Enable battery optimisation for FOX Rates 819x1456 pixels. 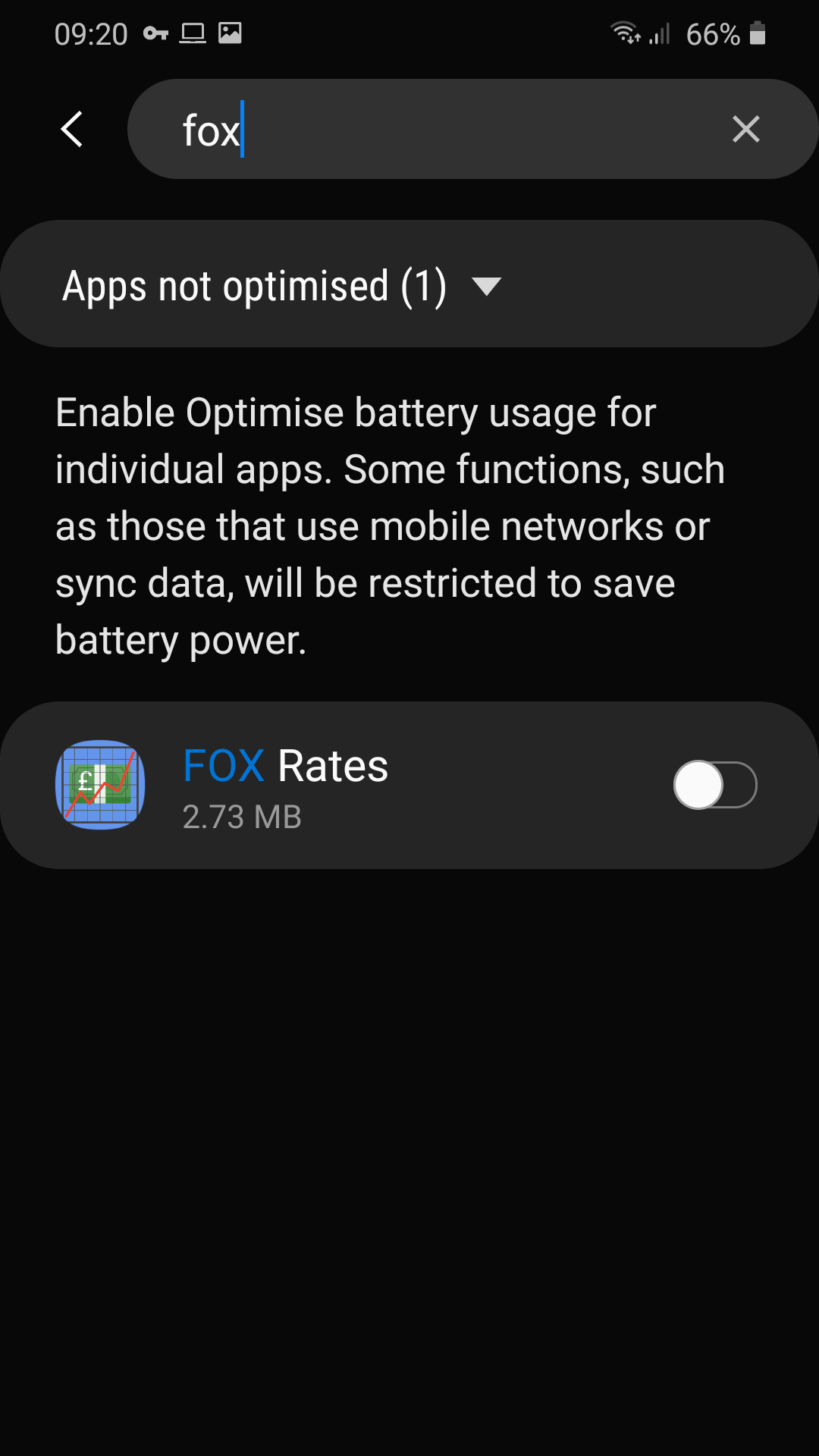click(x=714, y=785)
